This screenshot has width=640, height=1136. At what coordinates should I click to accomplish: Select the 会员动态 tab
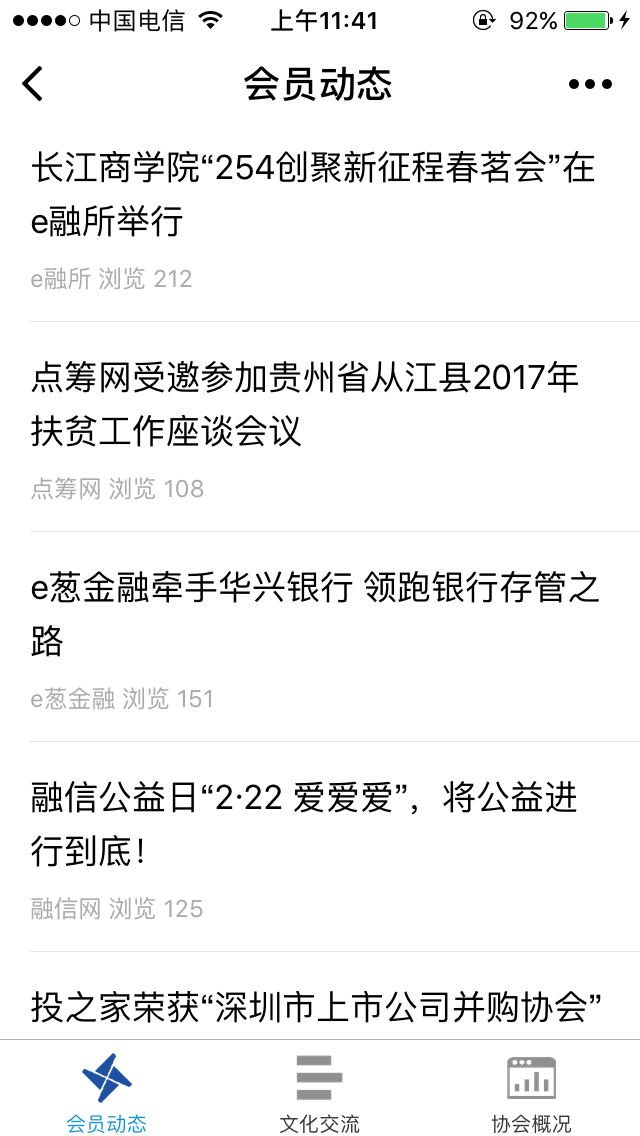[106, 1092]
